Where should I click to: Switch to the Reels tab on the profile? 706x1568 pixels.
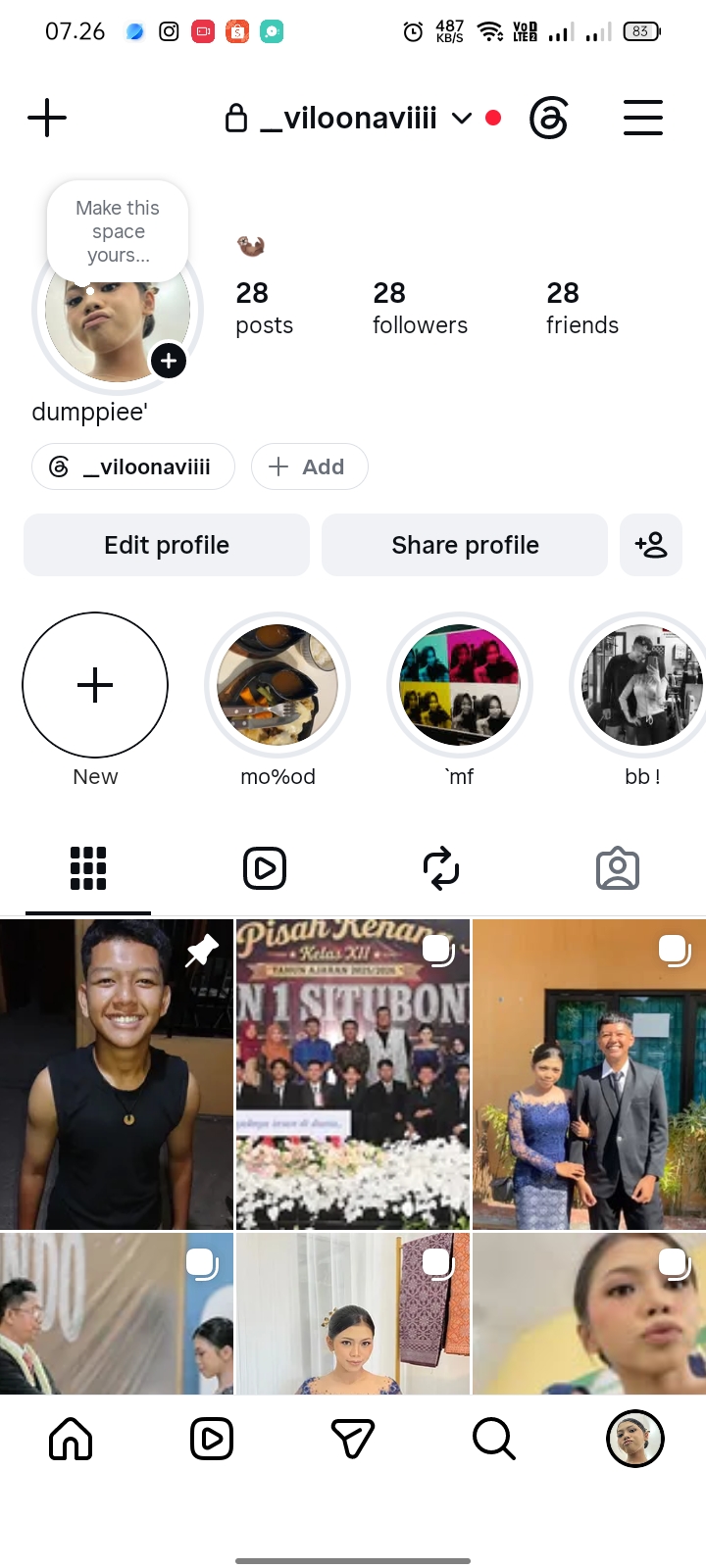pyautogui.click(x=265, y=868)
